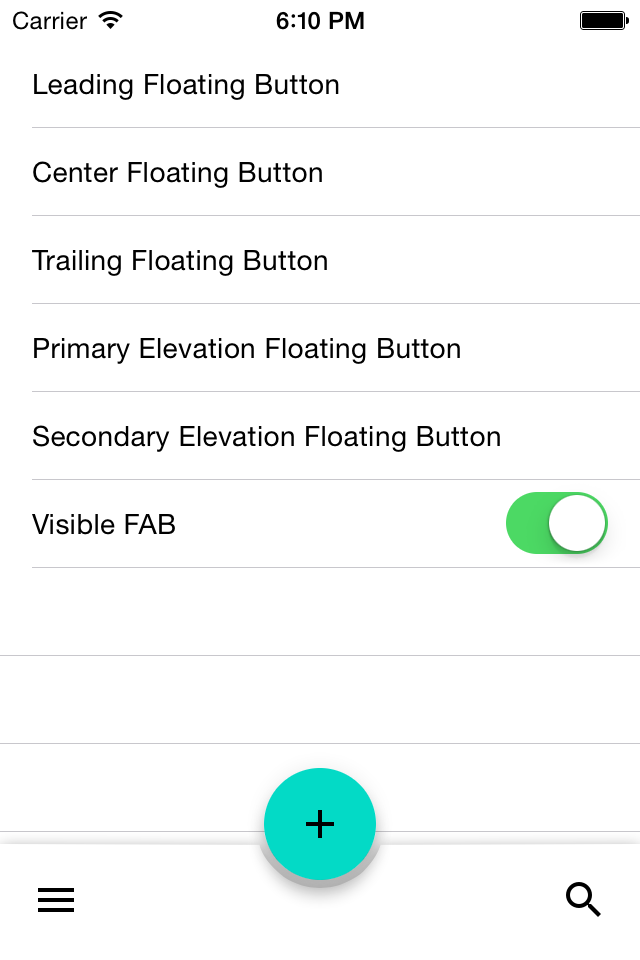Open search from the bottom bar
The height and width of the screenshot is (960, 640).
tap(583, 900)
